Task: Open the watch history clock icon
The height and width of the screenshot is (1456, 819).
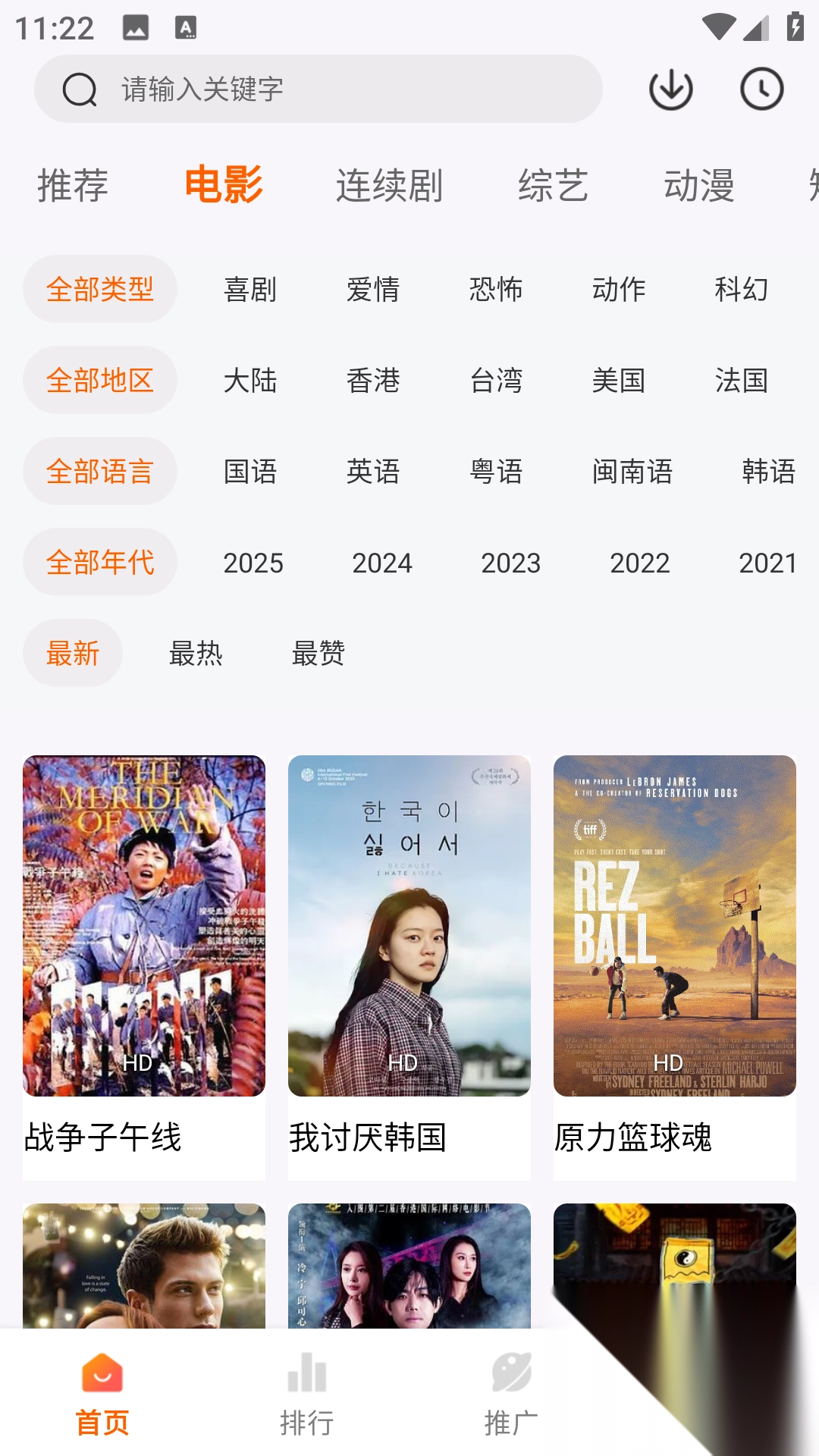Action: click(761, 89)
